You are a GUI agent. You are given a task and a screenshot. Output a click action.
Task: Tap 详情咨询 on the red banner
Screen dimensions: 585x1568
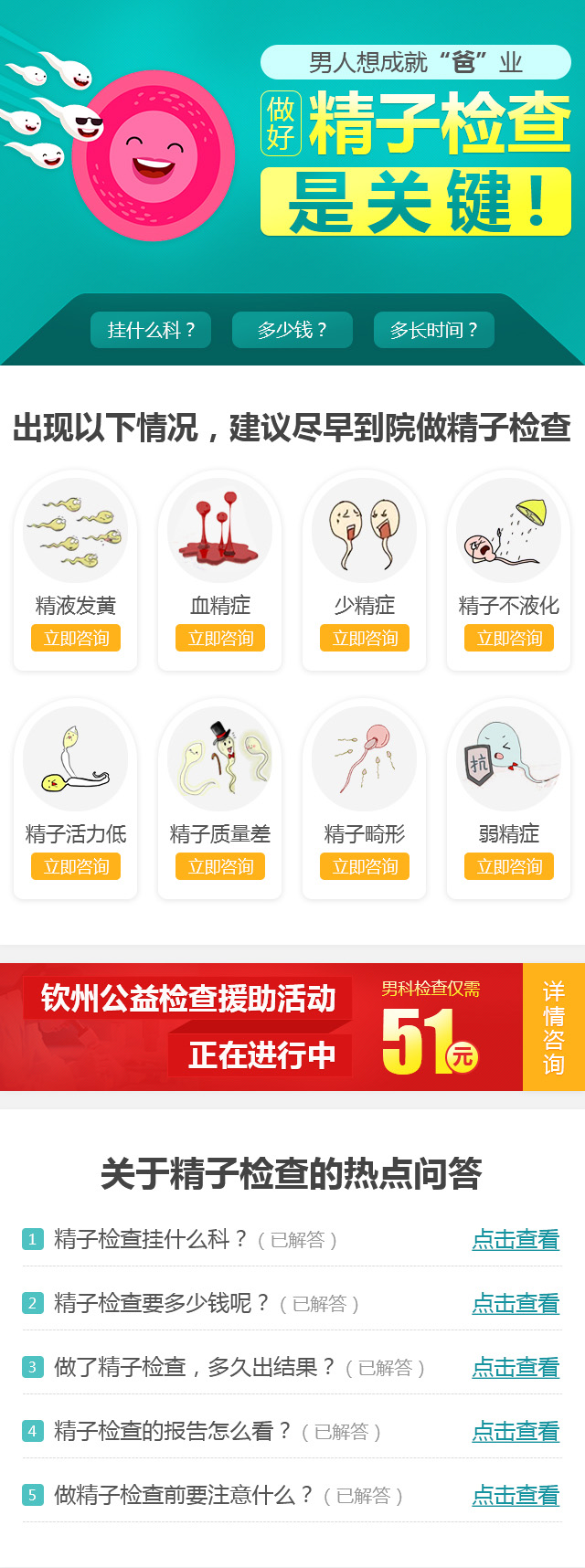pos(553,1027)
